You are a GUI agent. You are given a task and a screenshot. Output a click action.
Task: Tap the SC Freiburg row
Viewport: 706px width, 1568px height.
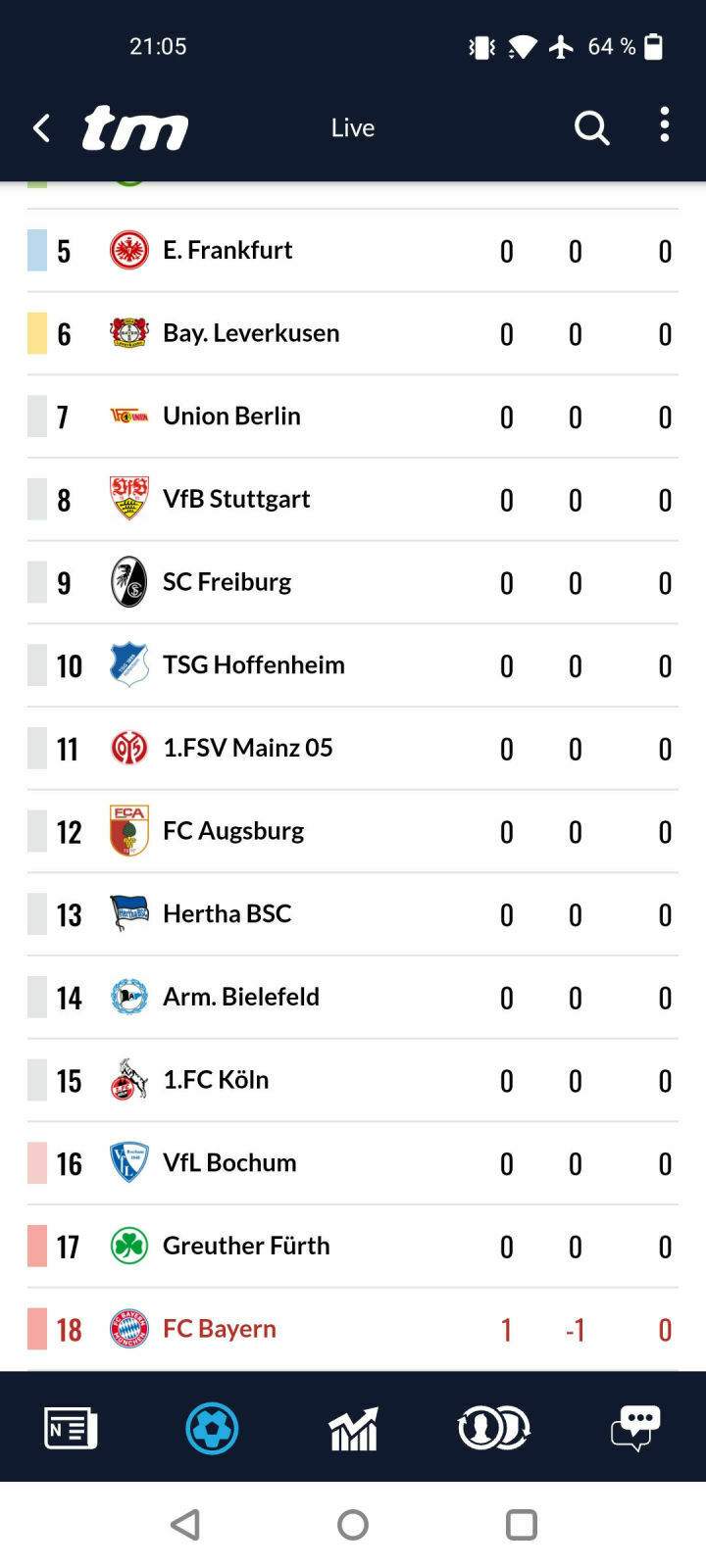227,582
